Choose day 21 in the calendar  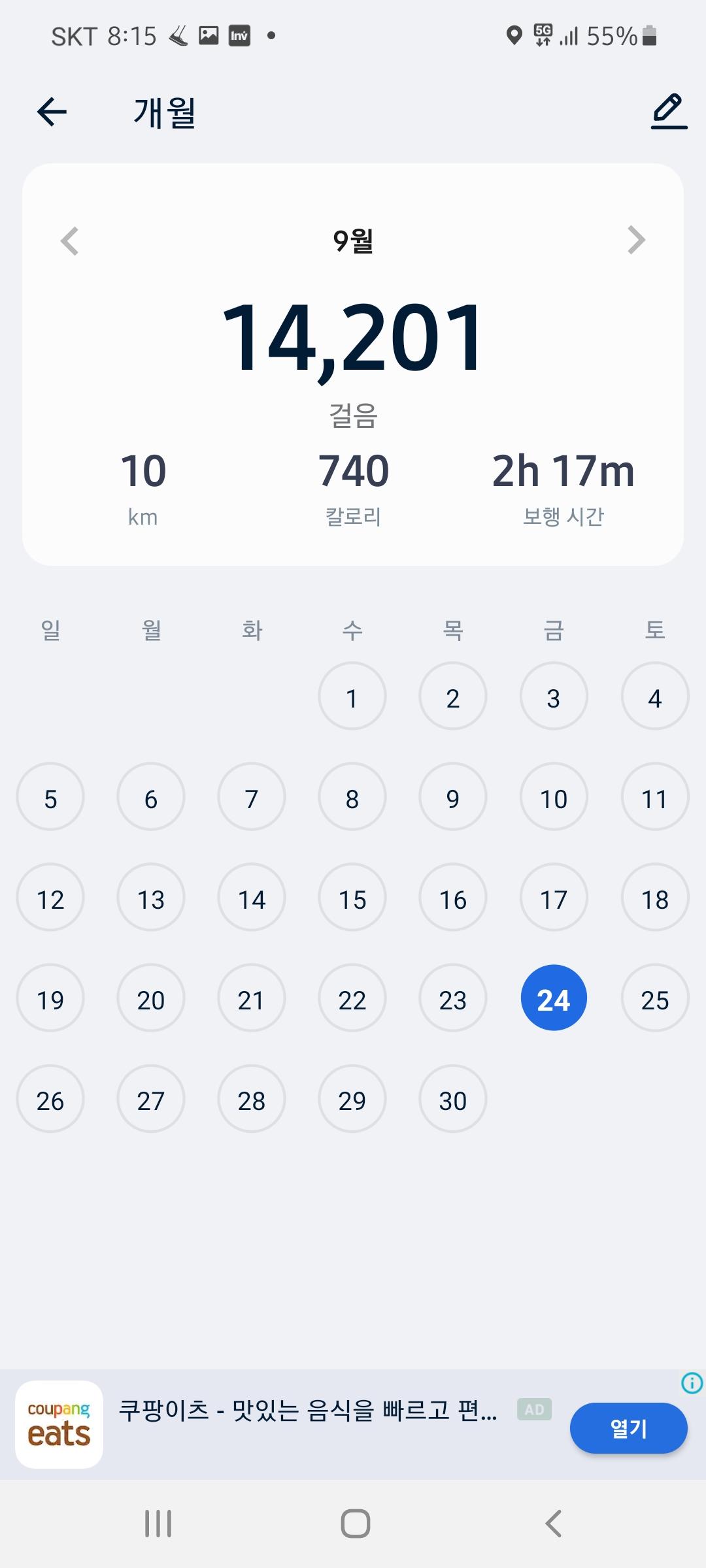[x=252, y=999]
